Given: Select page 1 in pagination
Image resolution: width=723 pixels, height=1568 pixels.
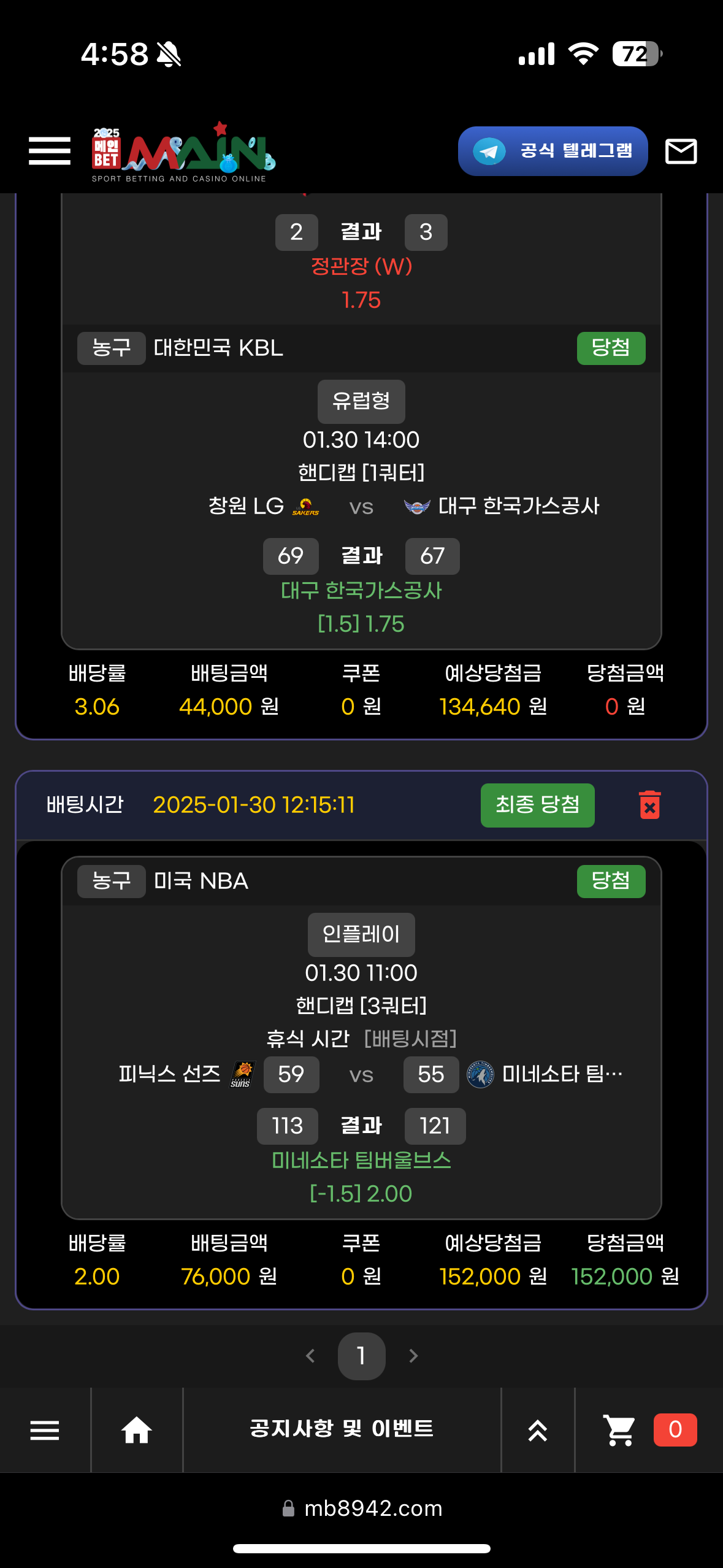Looking at the screenshot, I should 361,1356.
